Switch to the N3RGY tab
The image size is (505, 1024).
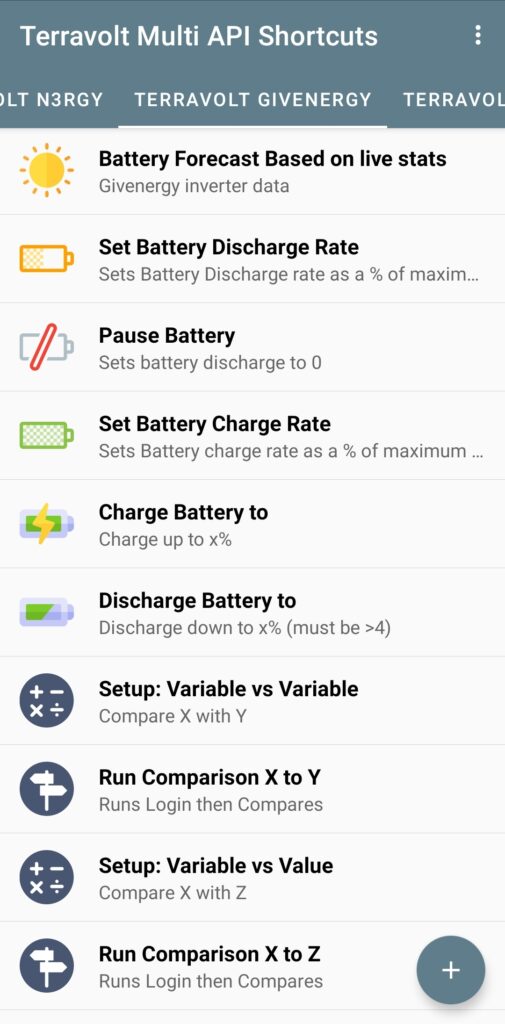pyautogui.click(x=52, y=99)
